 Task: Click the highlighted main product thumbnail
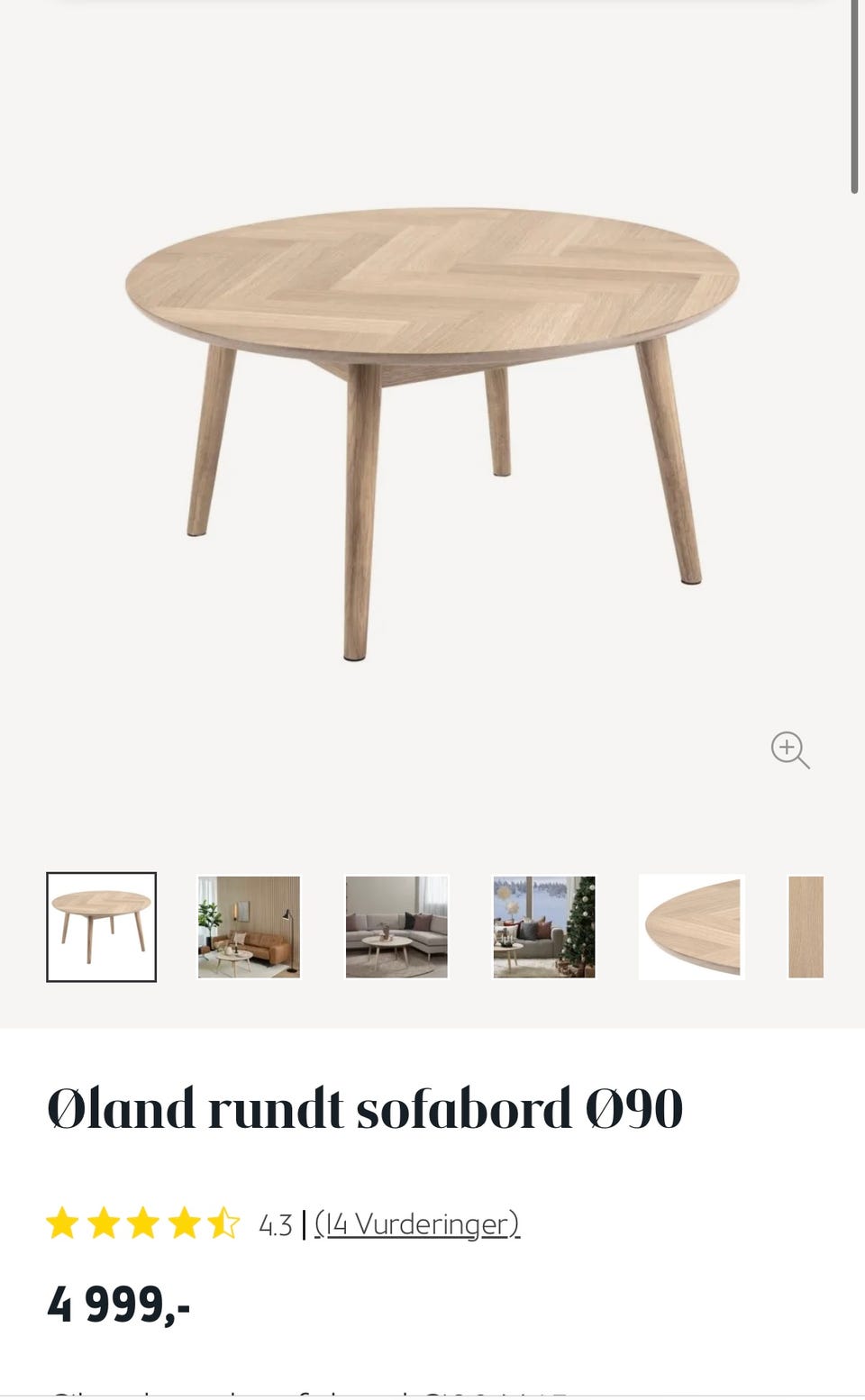[101, 927]
